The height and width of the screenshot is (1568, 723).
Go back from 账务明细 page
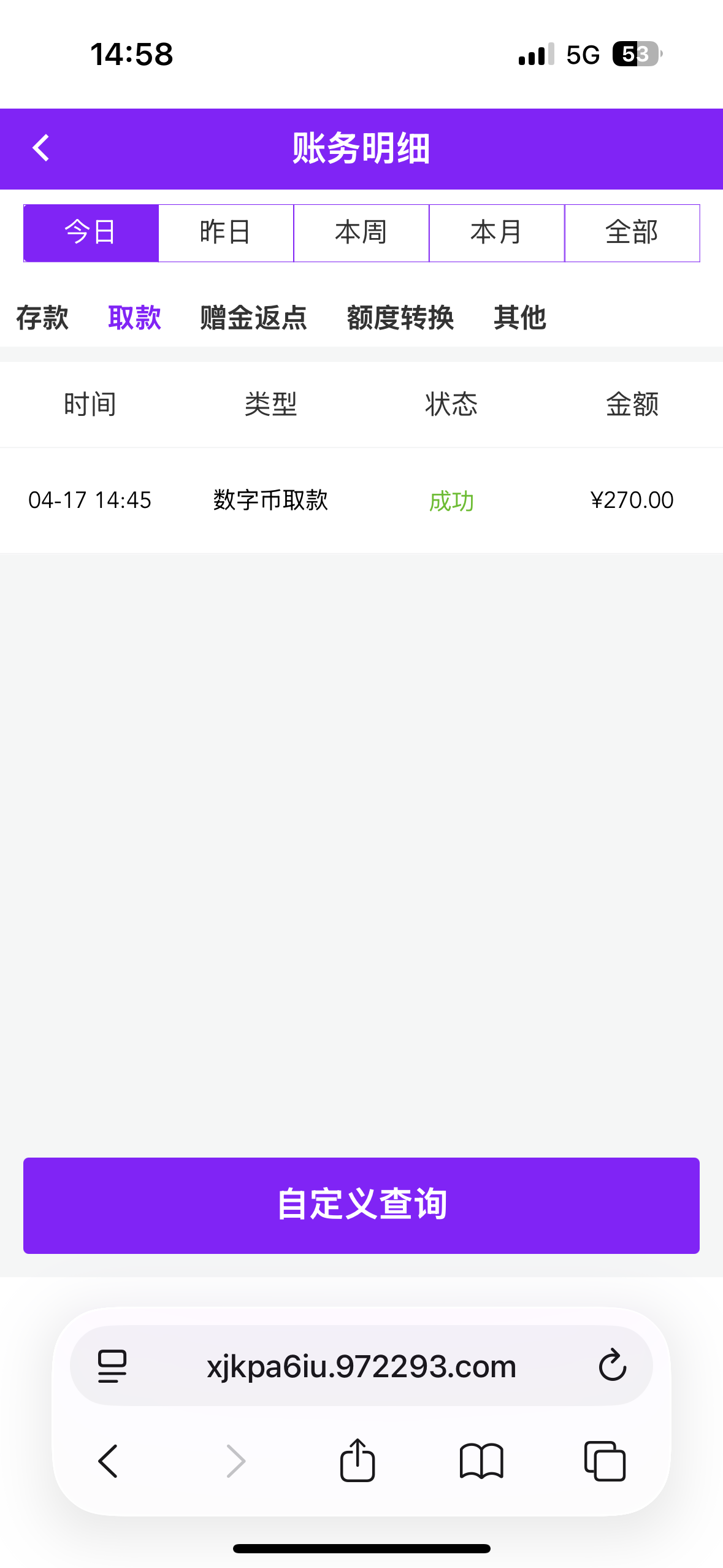tap(41, 148)
